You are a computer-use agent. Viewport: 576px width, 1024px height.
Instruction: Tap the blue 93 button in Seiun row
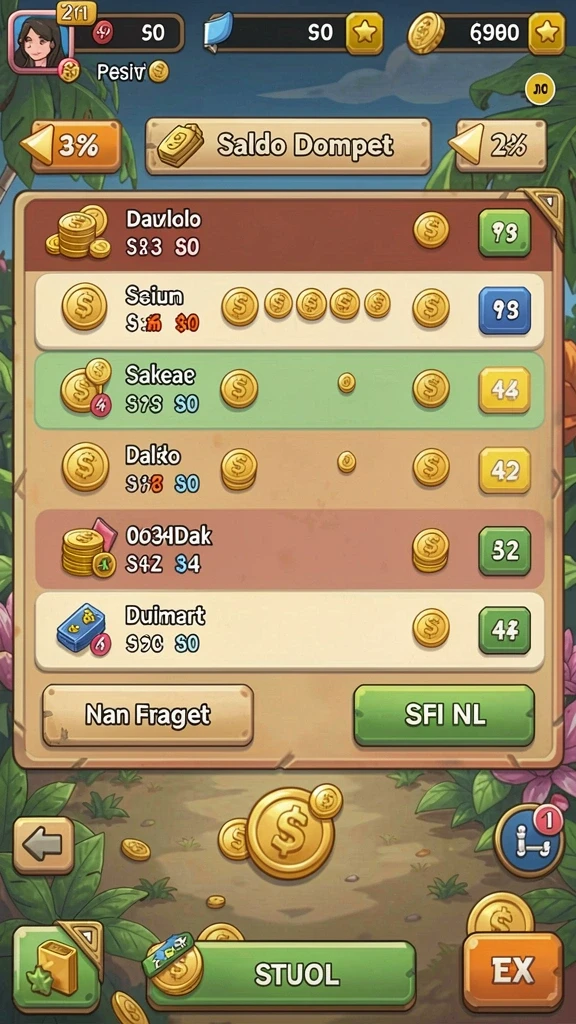(x=504, y=311)
